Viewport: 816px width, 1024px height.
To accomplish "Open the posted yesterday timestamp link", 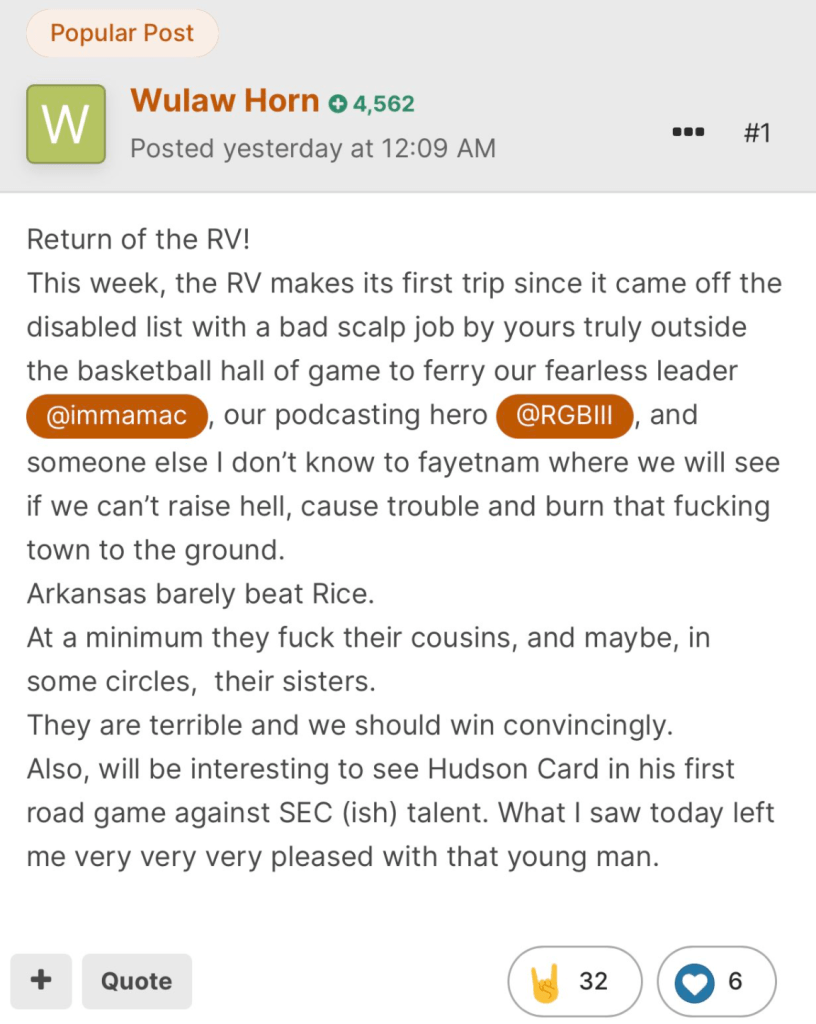I will point(313,148).
